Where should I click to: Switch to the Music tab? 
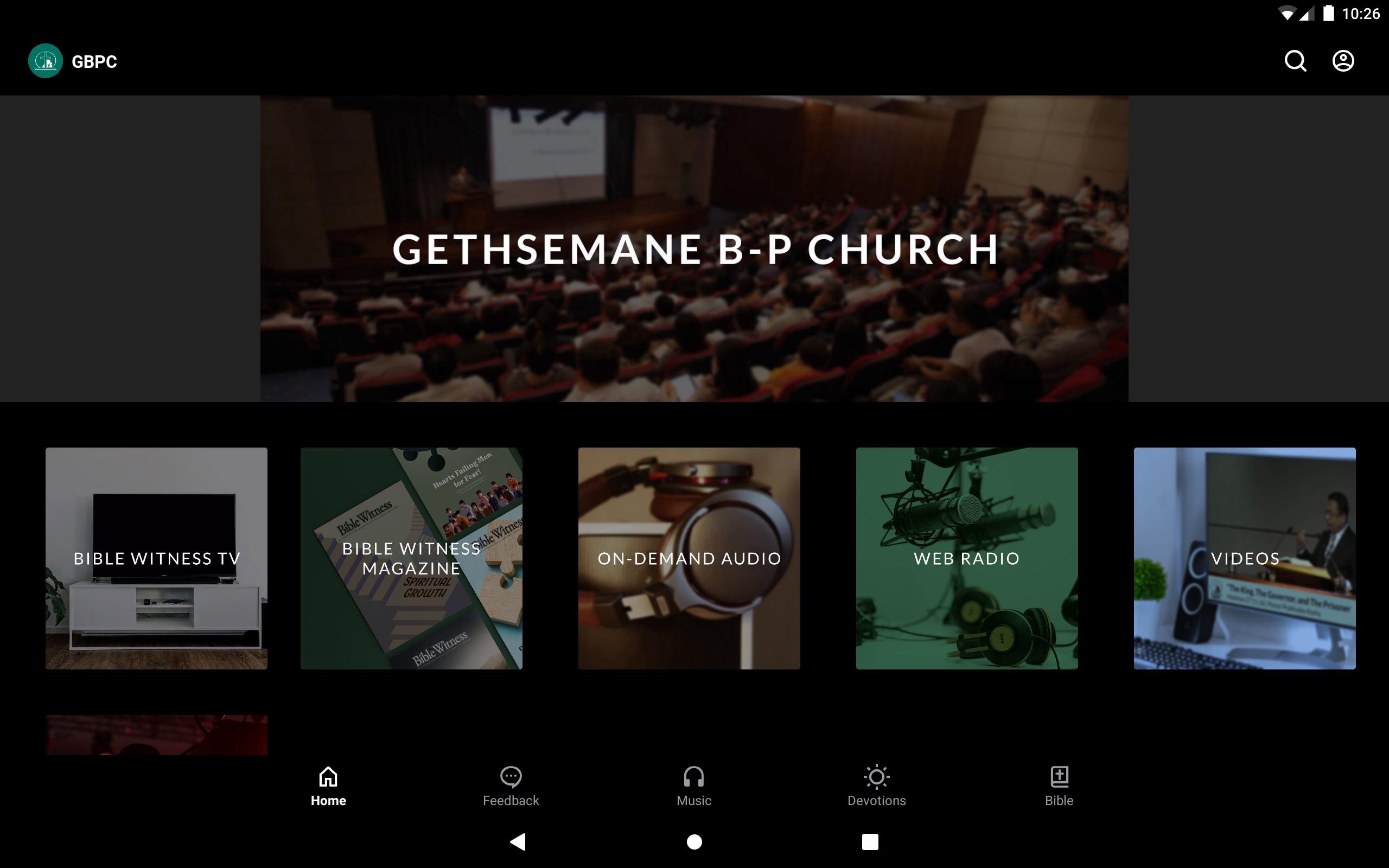click(693, 786)
